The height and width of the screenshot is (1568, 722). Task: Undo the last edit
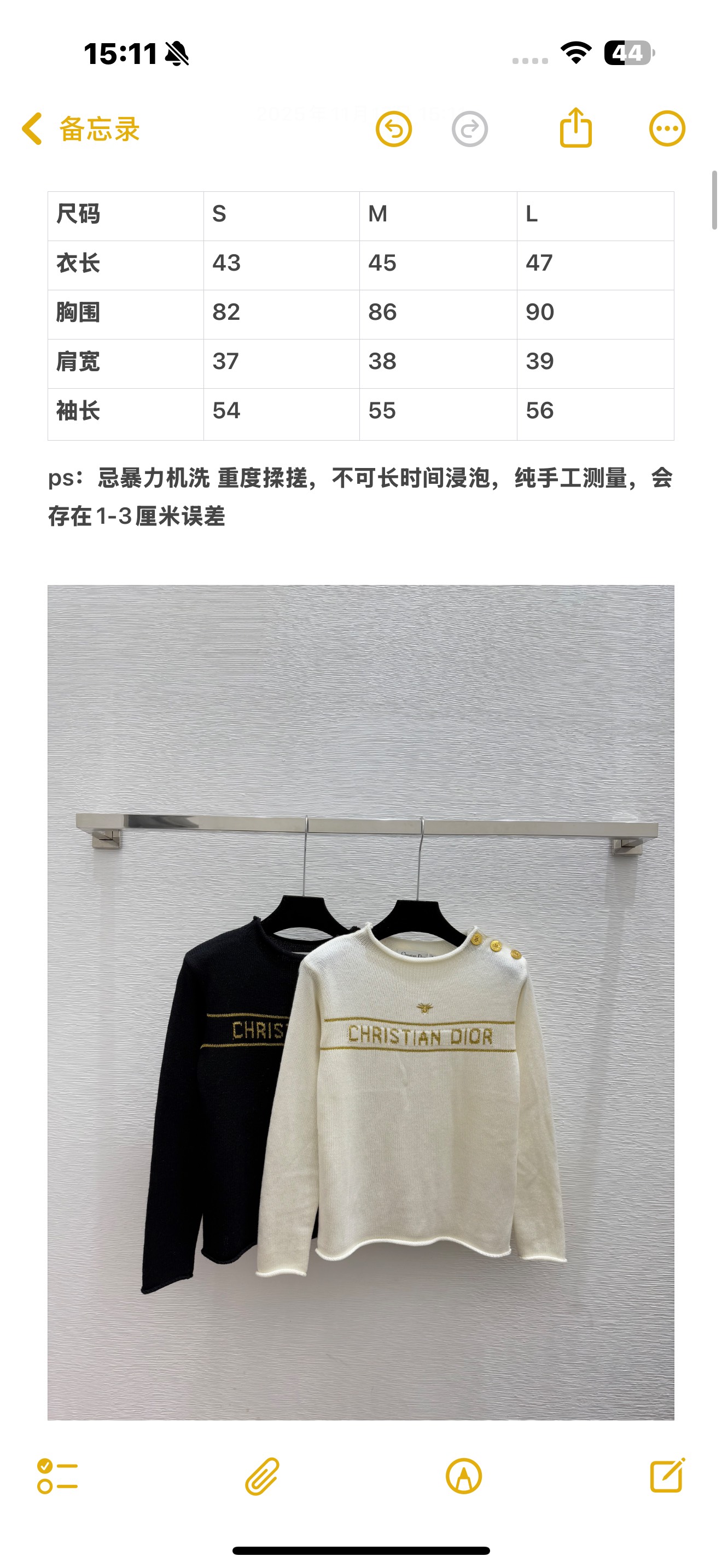pyautogui.click(x=393, y=129)
